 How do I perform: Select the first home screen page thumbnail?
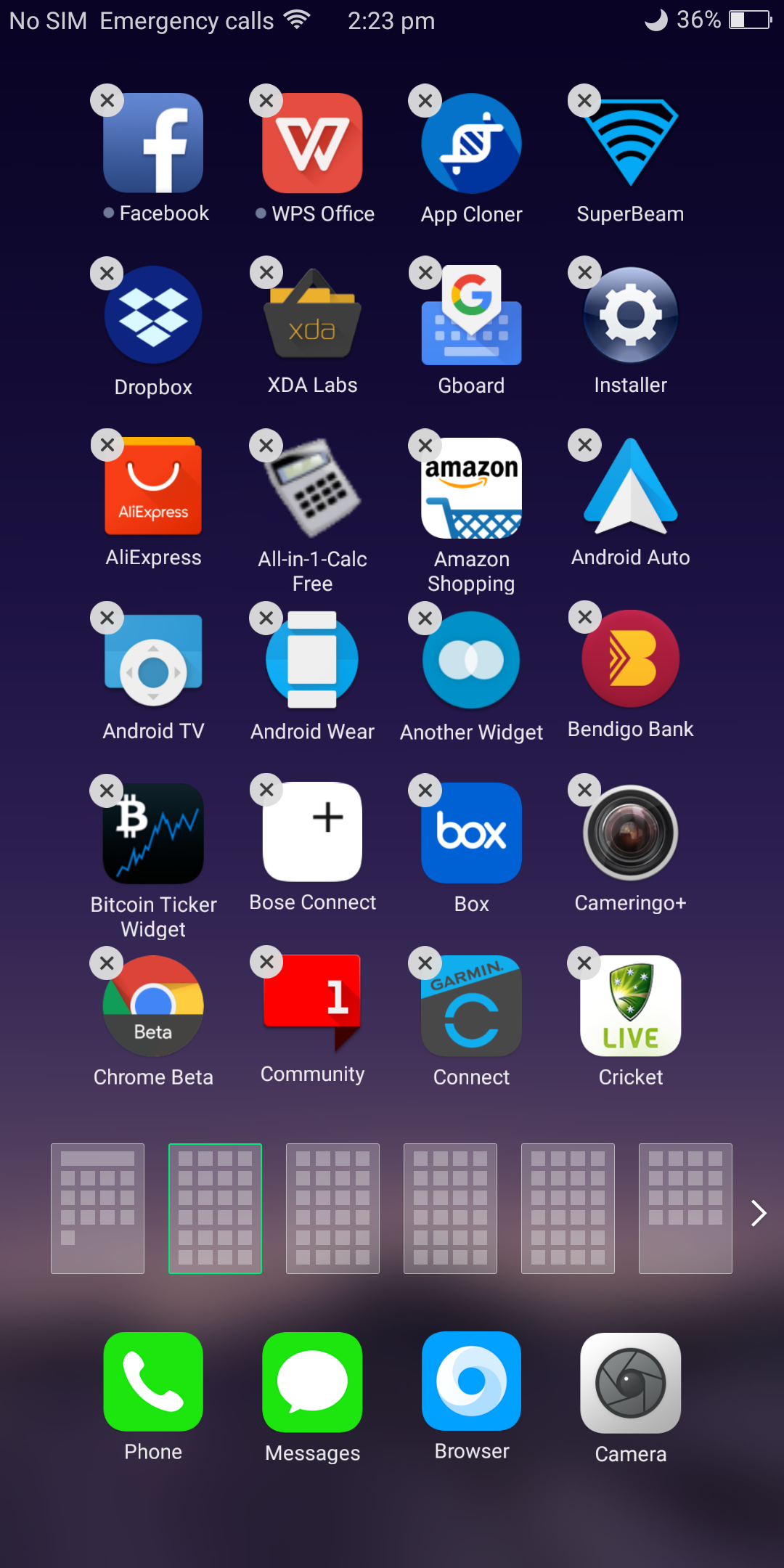(x=97, y=1209)
